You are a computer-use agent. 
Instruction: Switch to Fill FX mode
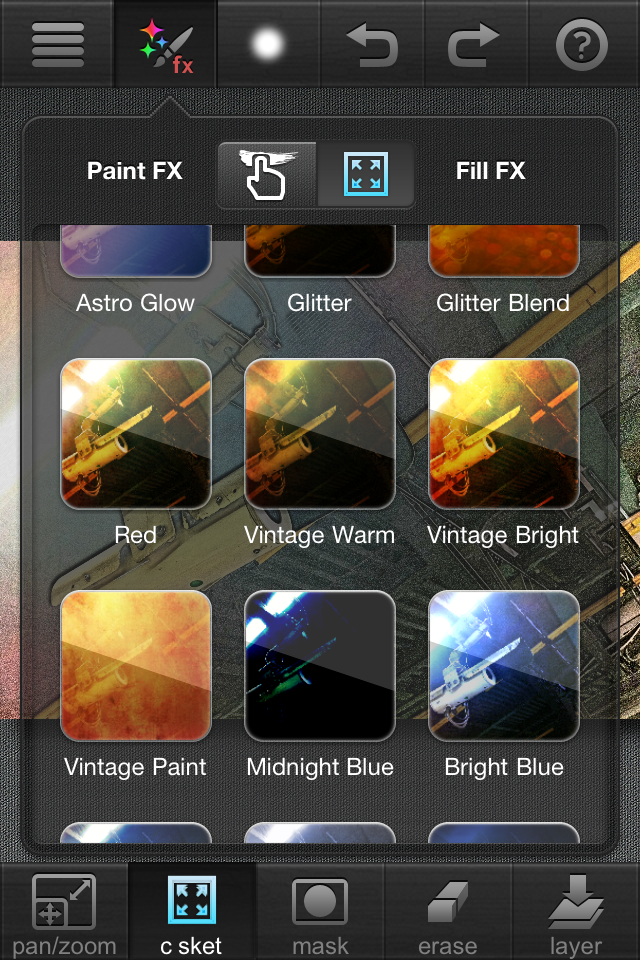point(365,173)
